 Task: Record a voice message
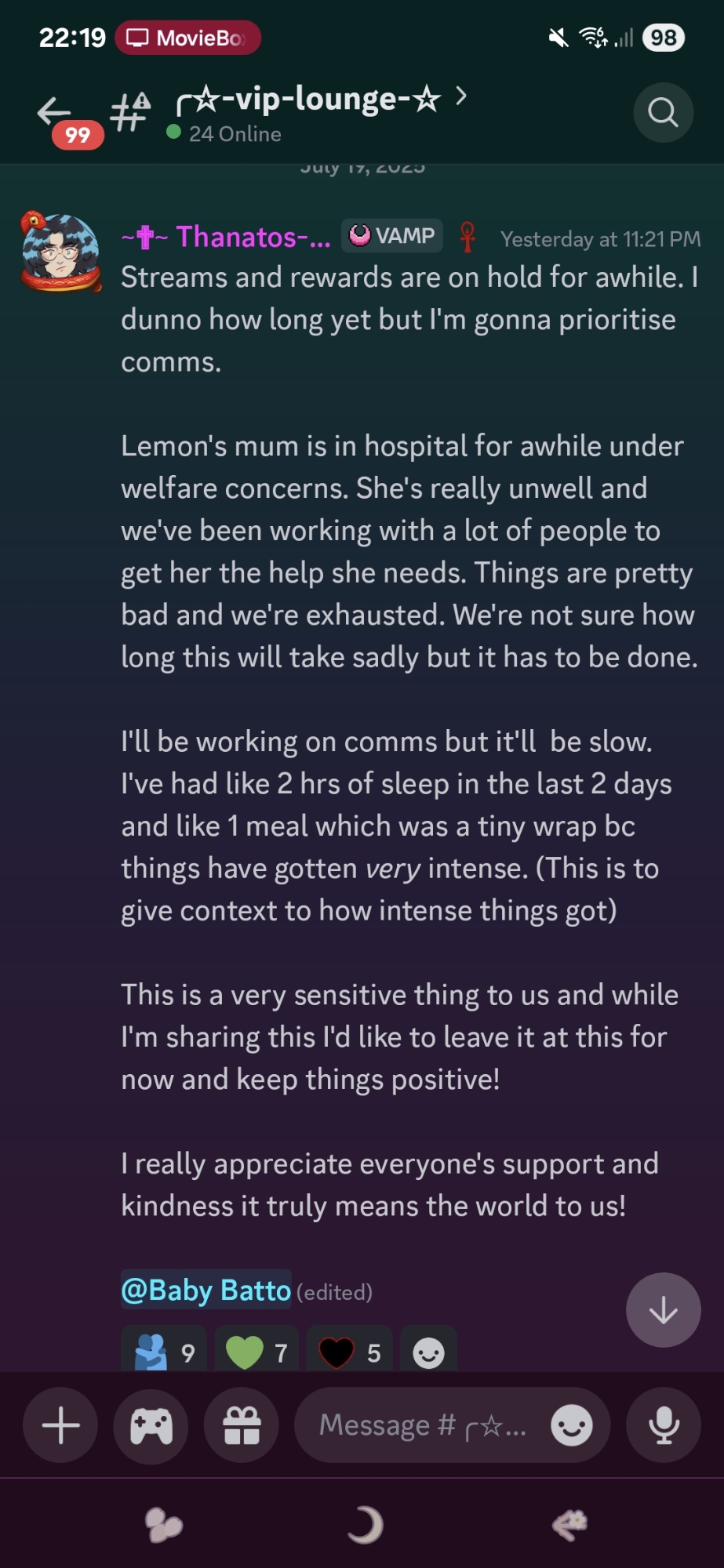pyautogui.click(x=664, y=1425)
